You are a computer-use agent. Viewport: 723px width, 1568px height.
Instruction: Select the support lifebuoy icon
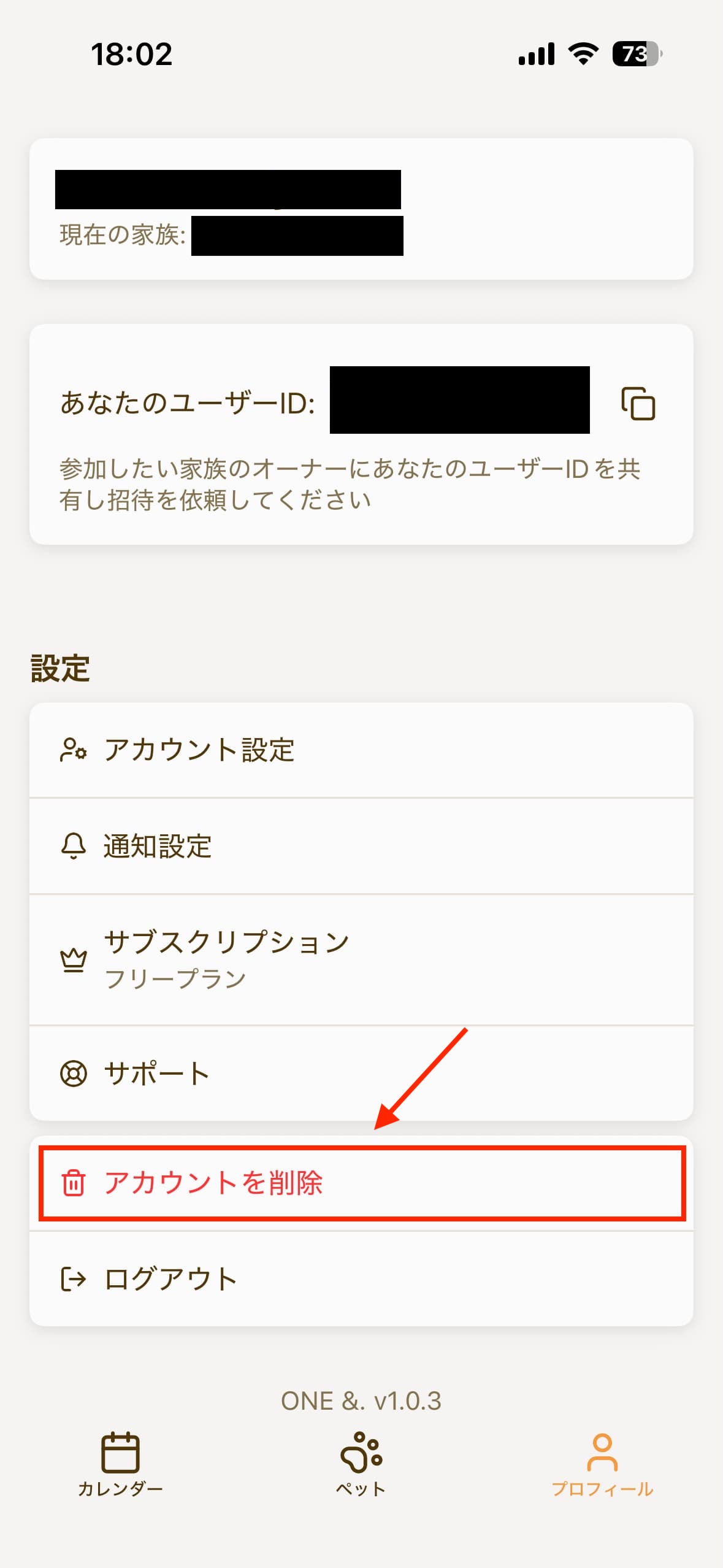coord(73,1070)
